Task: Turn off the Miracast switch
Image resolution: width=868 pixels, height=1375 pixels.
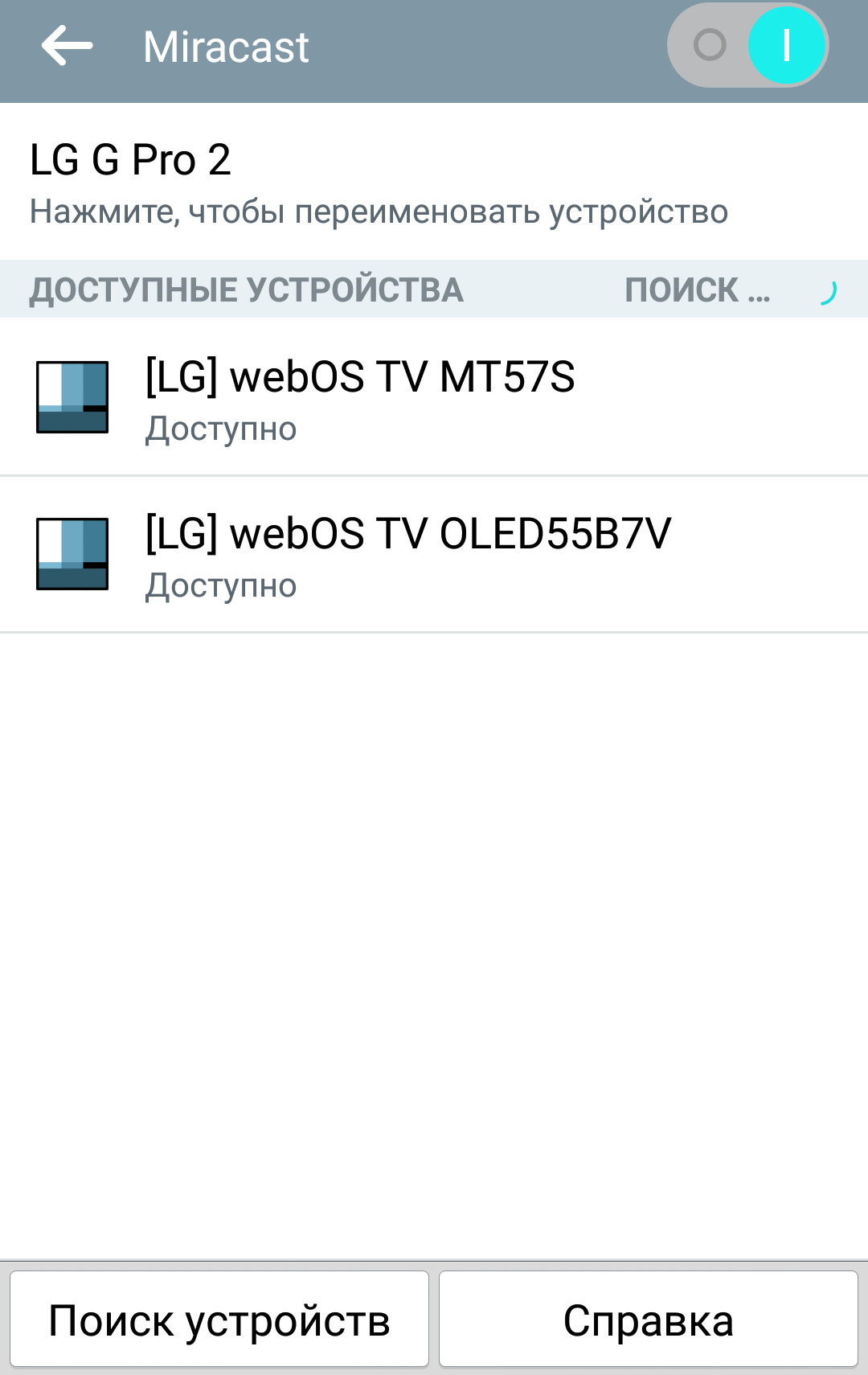Action: 747,46
